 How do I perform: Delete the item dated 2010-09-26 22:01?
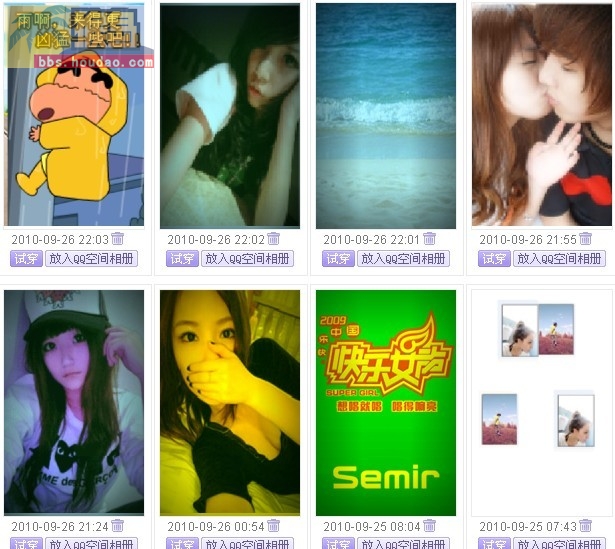[x=430, y=239]
